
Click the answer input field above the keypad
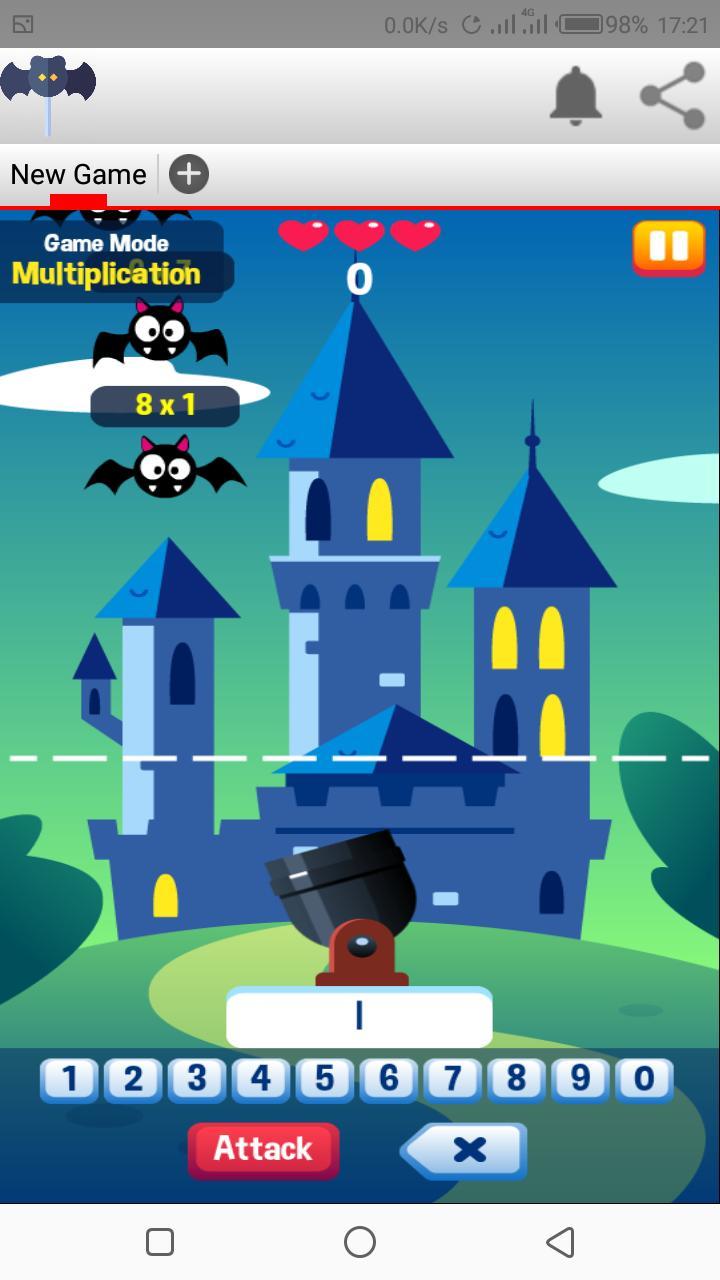pos(358,1017)
